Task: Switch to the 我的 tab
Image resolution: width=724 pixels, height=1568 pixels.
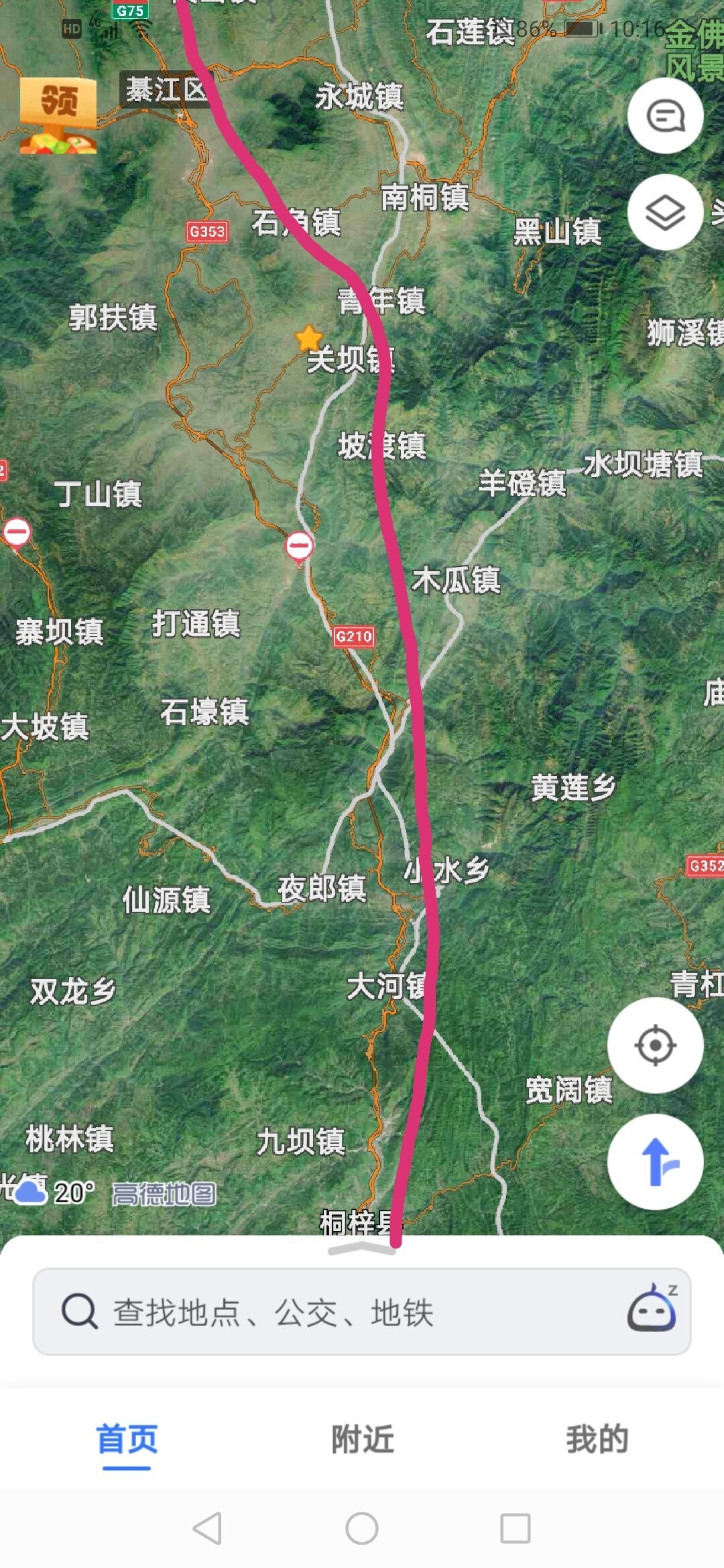Action: click(x=597, y=1439)
